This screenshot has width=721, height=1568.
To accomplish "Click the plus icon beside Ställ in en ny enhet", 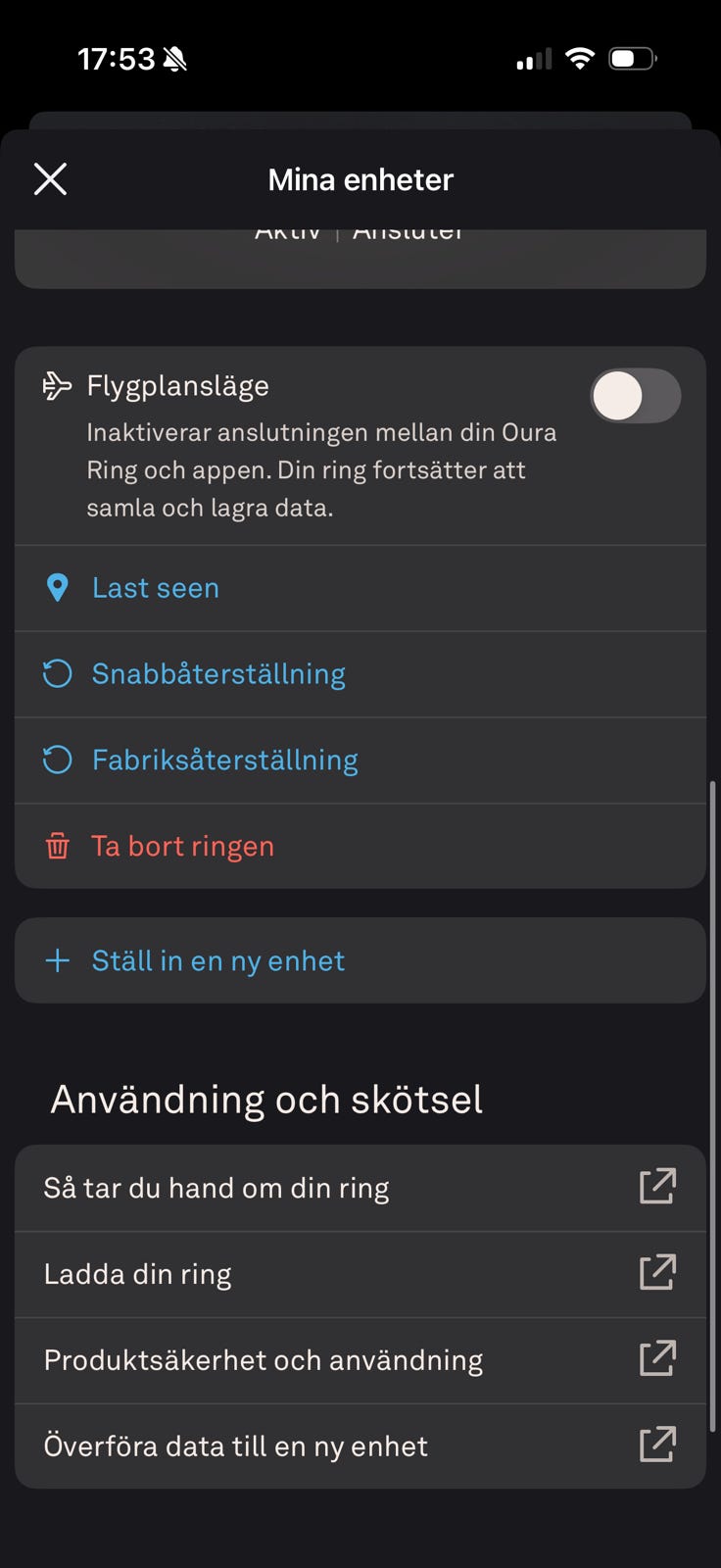I will pos(58,961).
